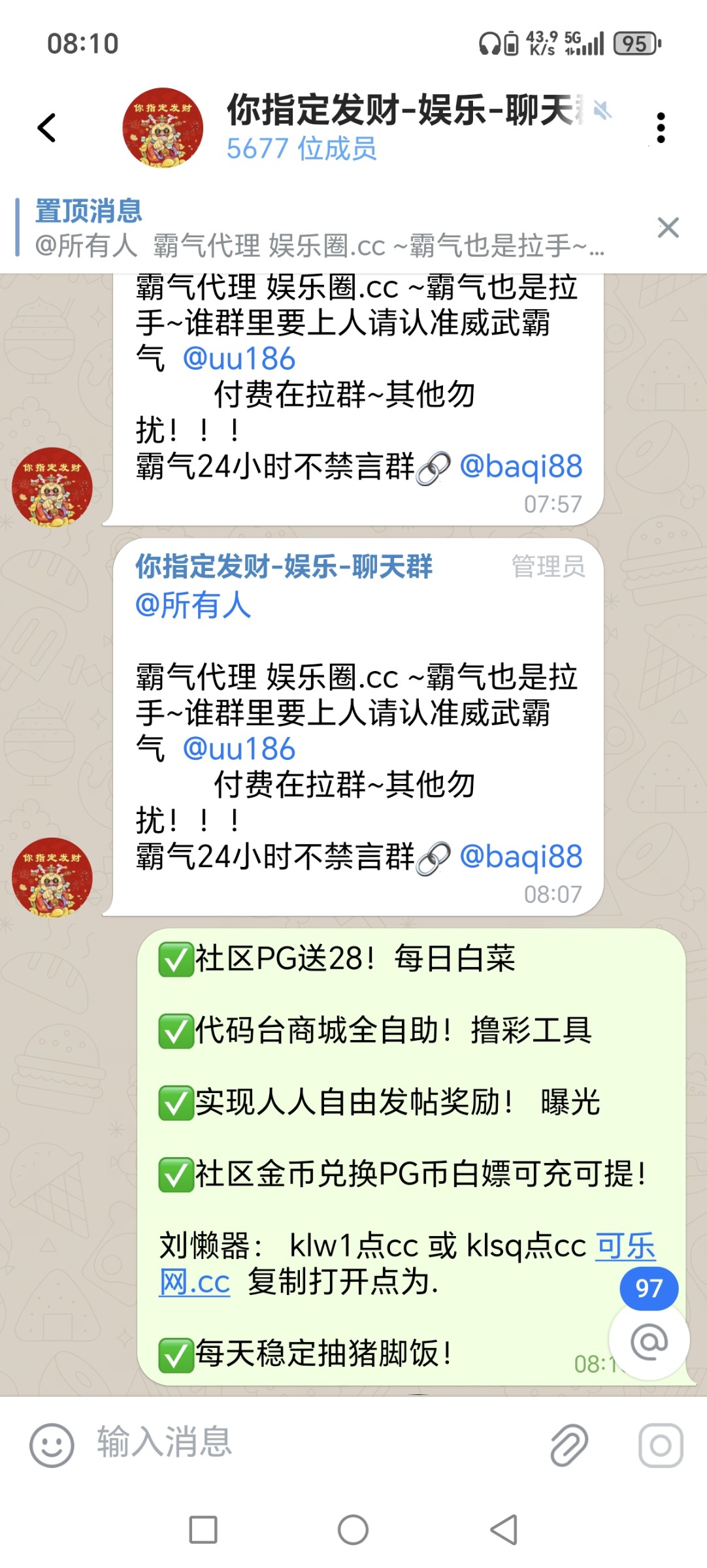Screen dimensions: 707x1568
Task: Go to the Android home screen
Action: [x=353, y=1529]
